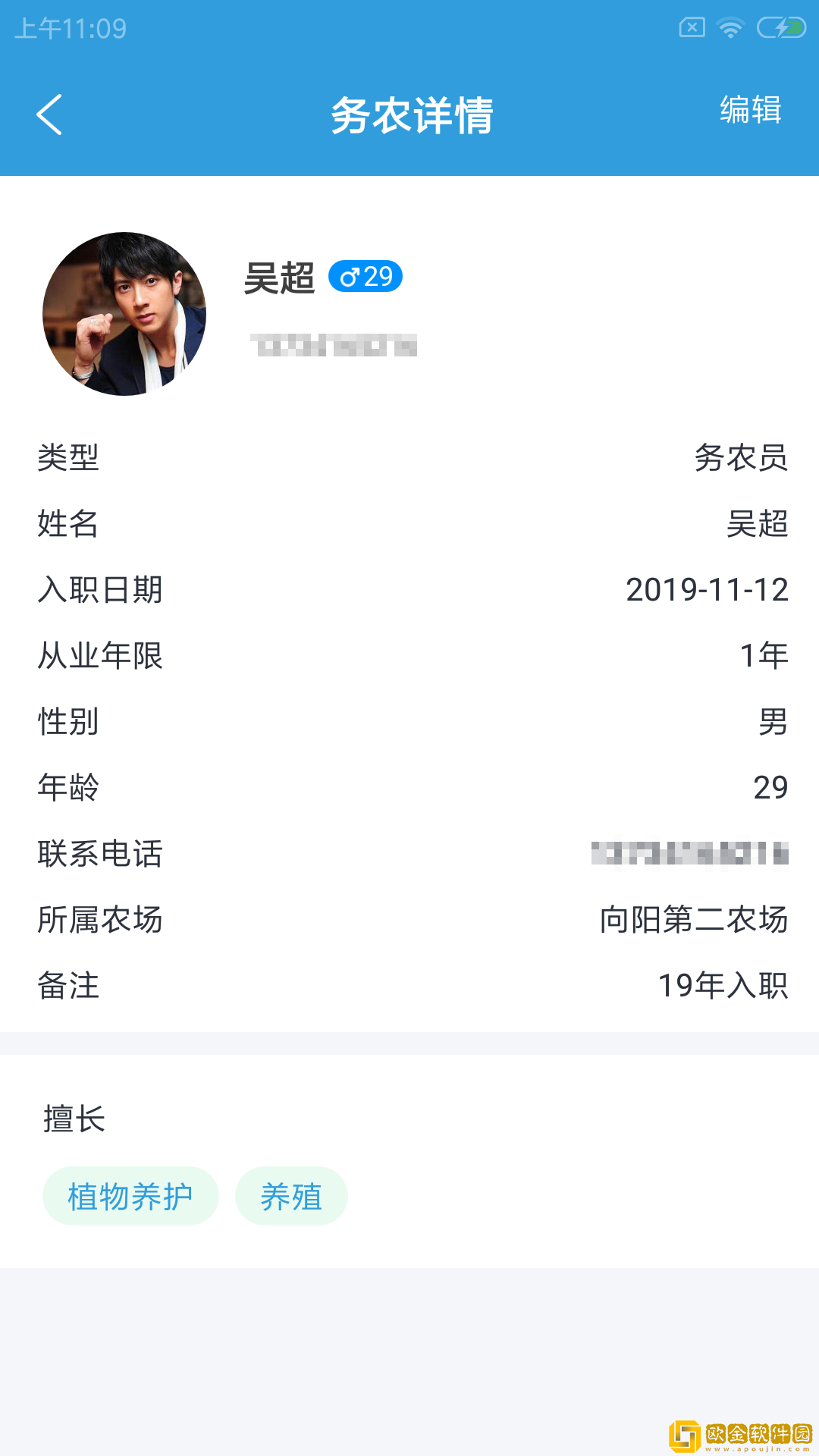This screenshot has height=1456, width=819.
Task: Go back from the 务农详情 page
Action: 49,115
